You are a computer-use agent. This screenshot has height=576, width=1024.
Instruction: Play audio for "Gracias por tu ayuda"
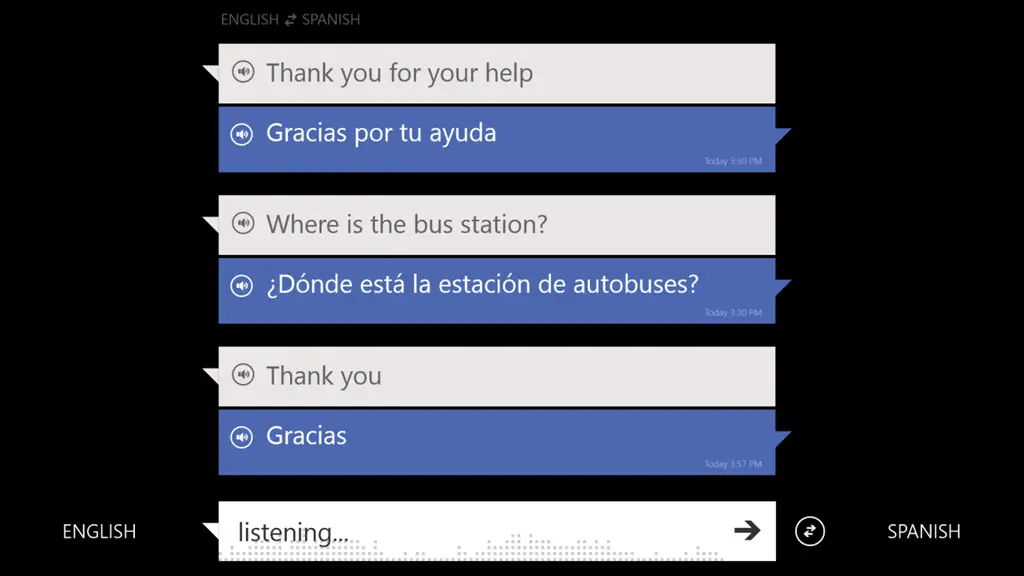242,134
